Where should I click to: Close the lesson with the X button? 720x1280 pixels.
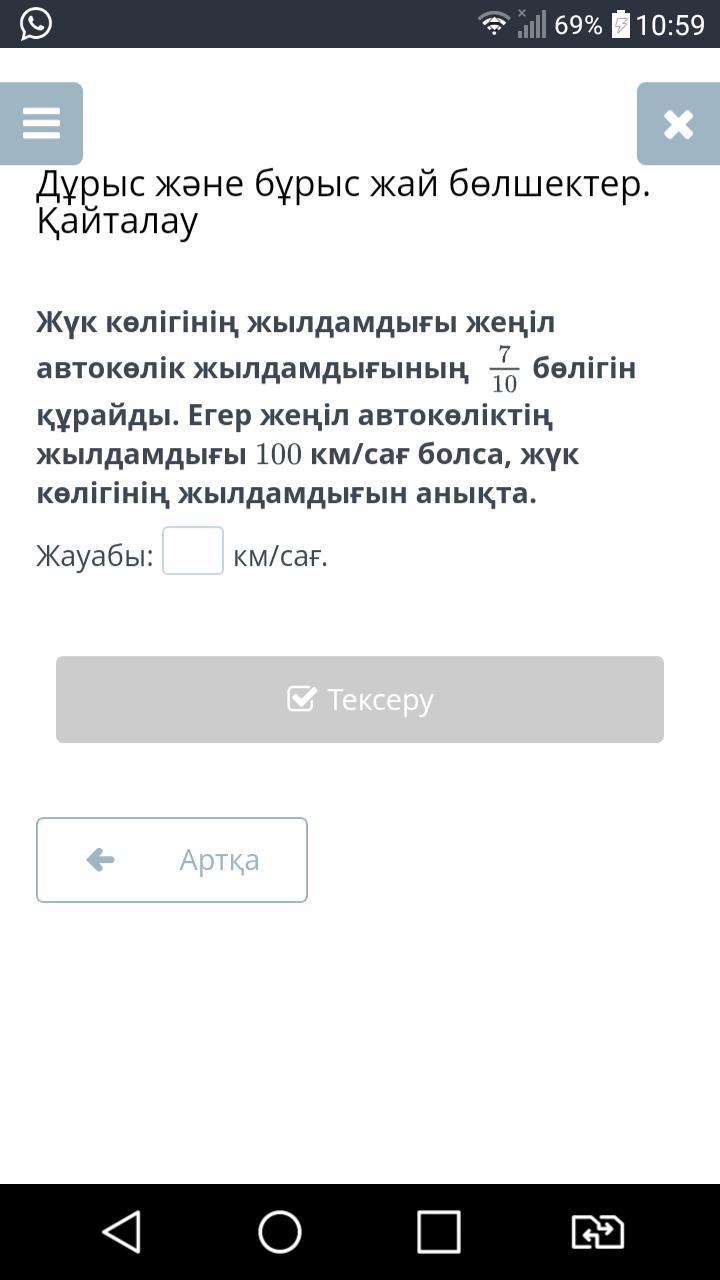(678, 124)
